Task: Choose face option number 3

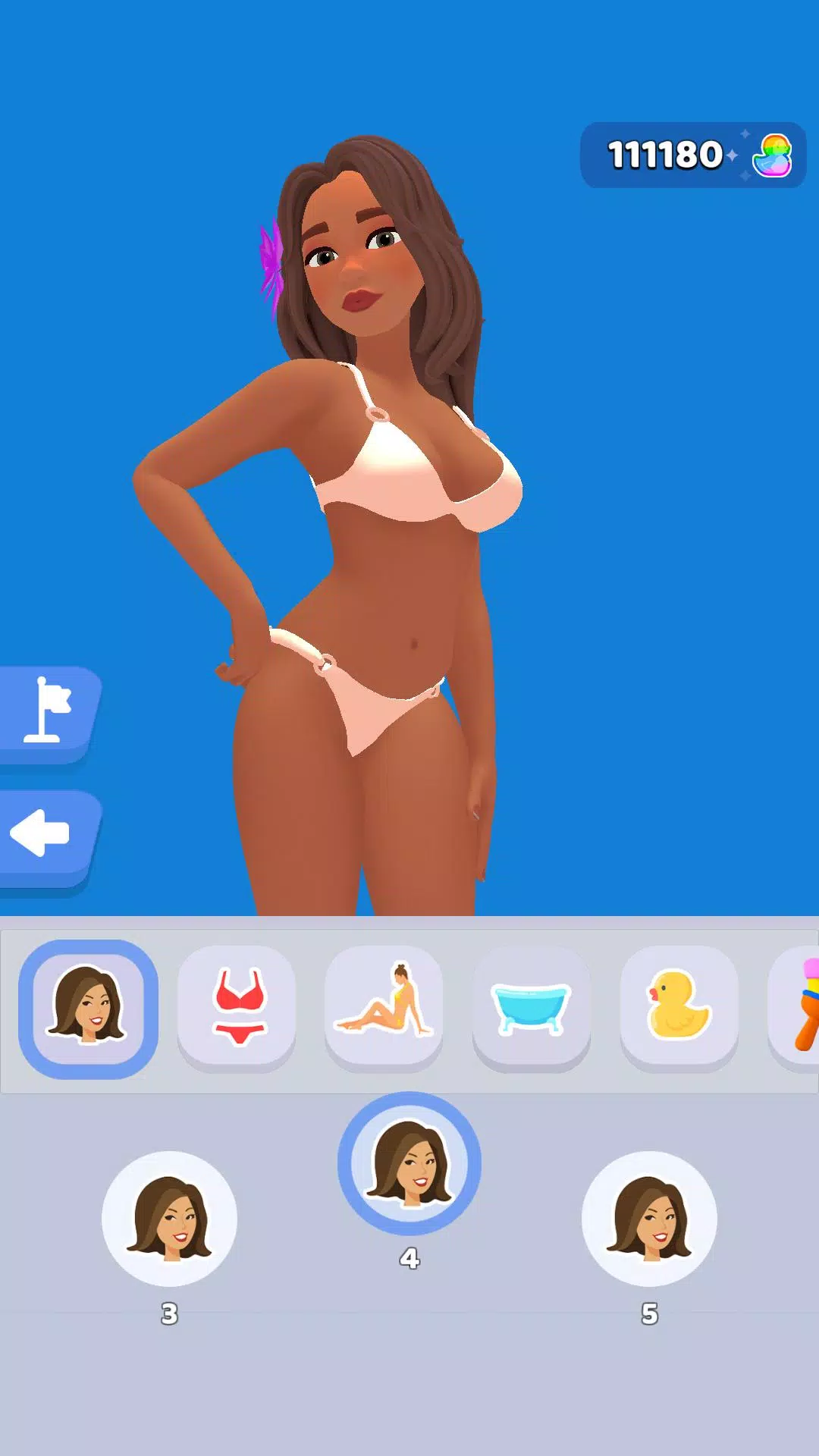Action: coord(169,1219)
